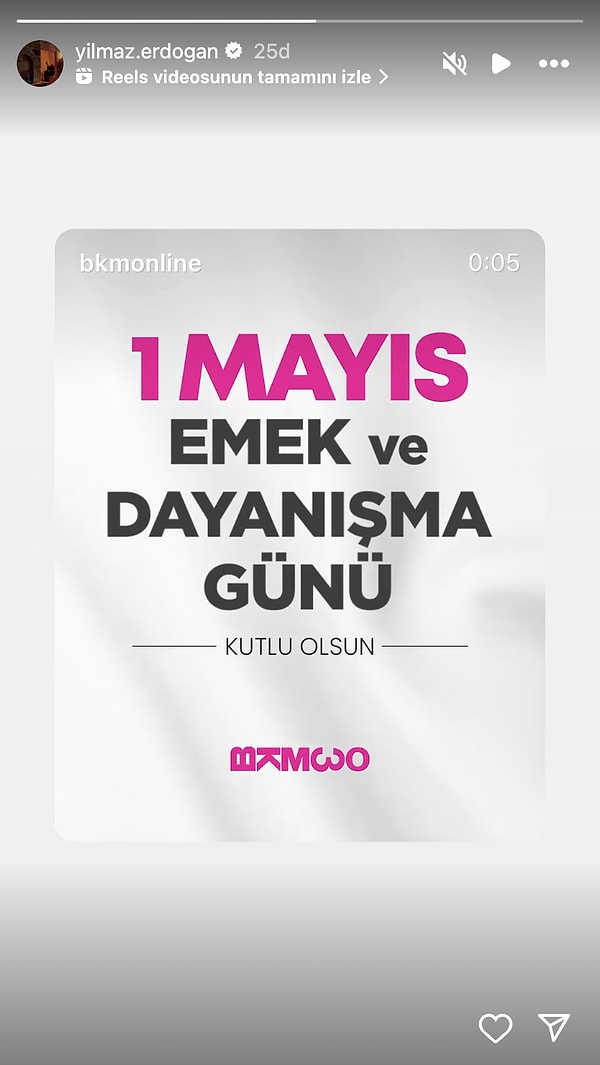The width and height of the screenshot is (600, 1065).
Task: Open the yilmaz.erdogan username
Action: pyautogui.click(x=146, y=50)
